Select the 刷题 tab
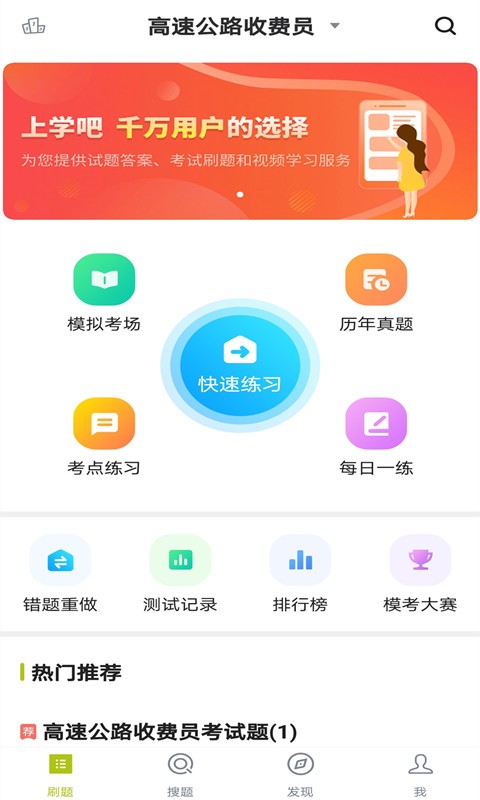Screen dimensions: 480x800 [x=60, y=775]
